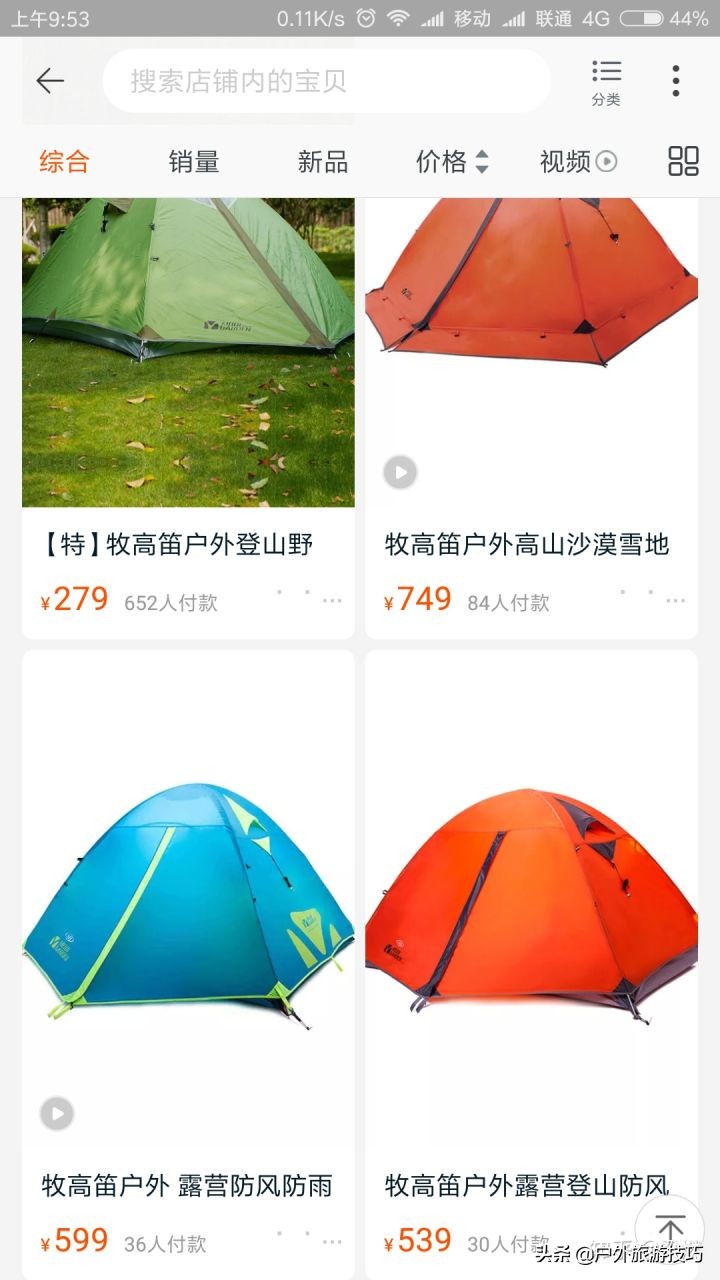Screen dimensions: 720x1280
Task: Open the 分类 categories panel
Action: click(607, 80)
